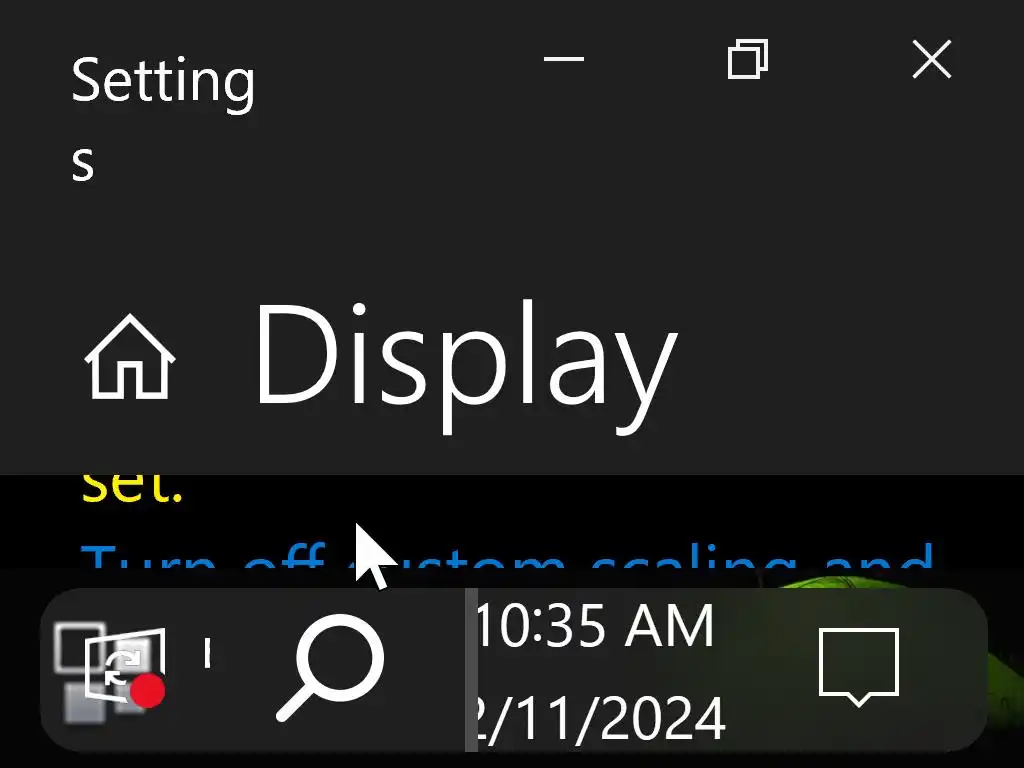Close the Settings window

coord(931,61)
